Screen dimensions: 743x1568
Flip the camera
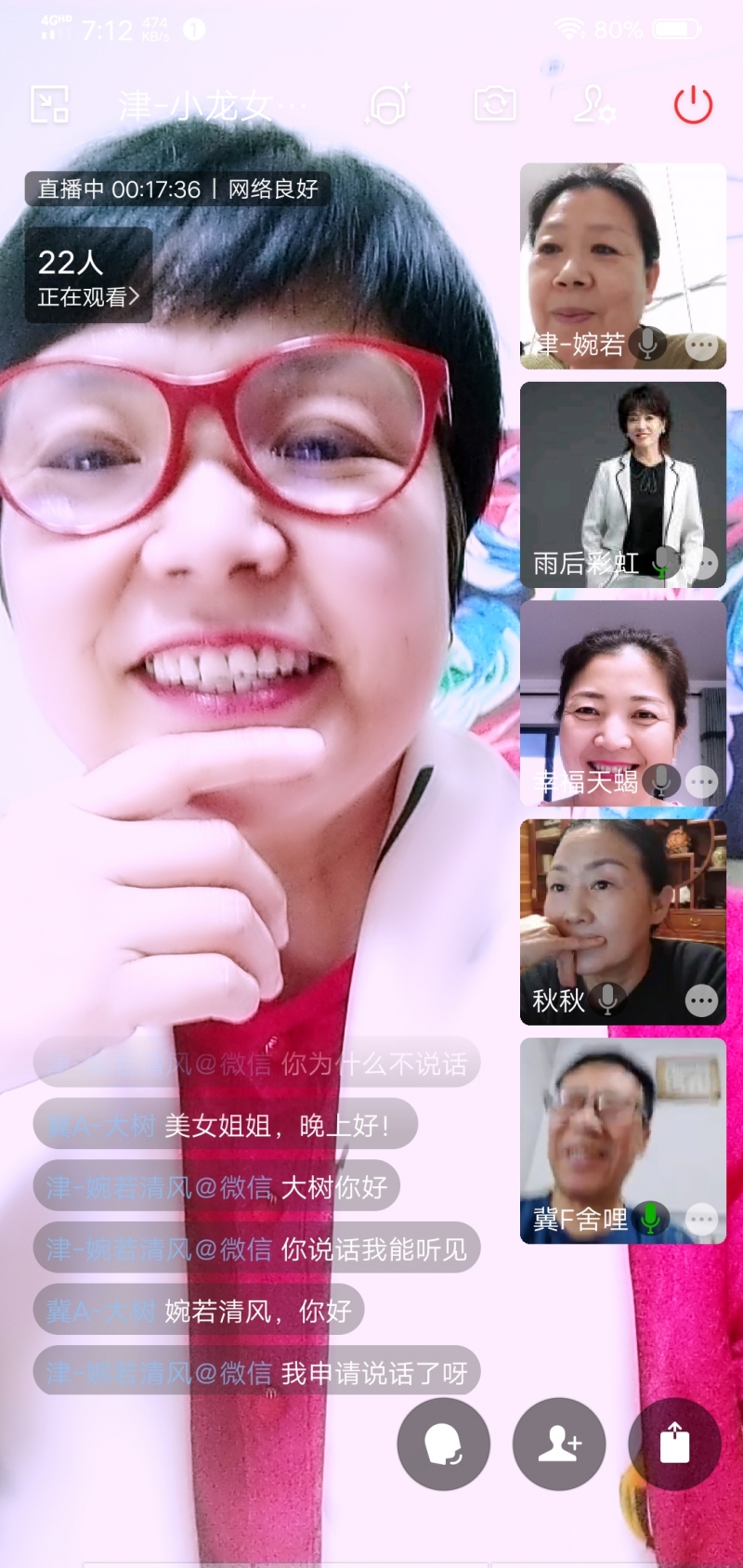tap(494, 104)
